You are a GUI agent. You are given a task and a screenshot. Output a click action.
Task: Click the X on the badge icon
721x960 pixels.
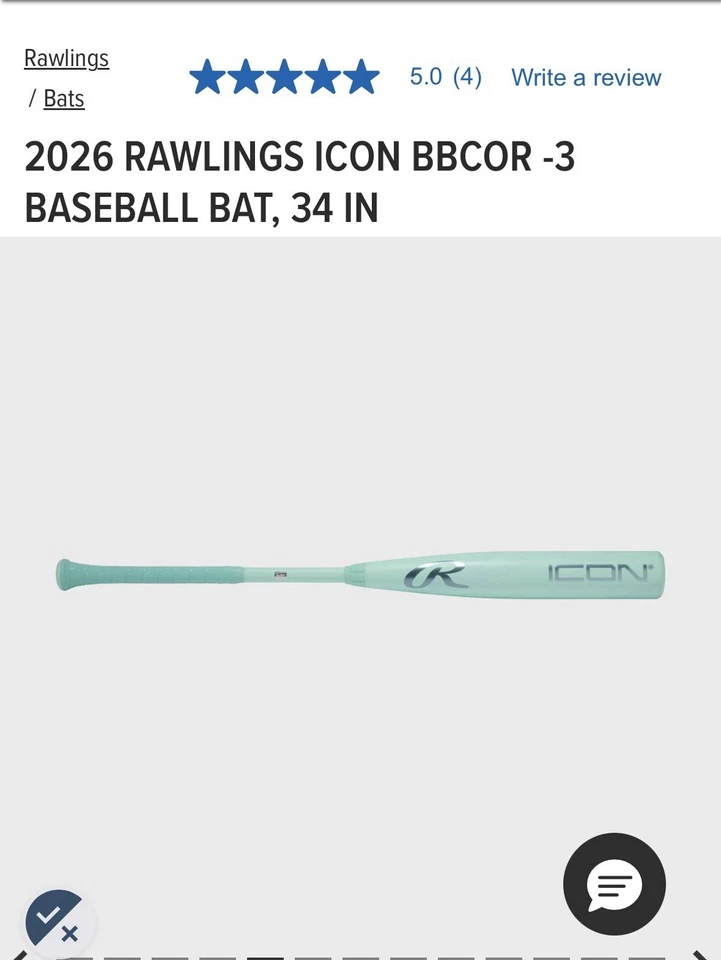[69, 934]
